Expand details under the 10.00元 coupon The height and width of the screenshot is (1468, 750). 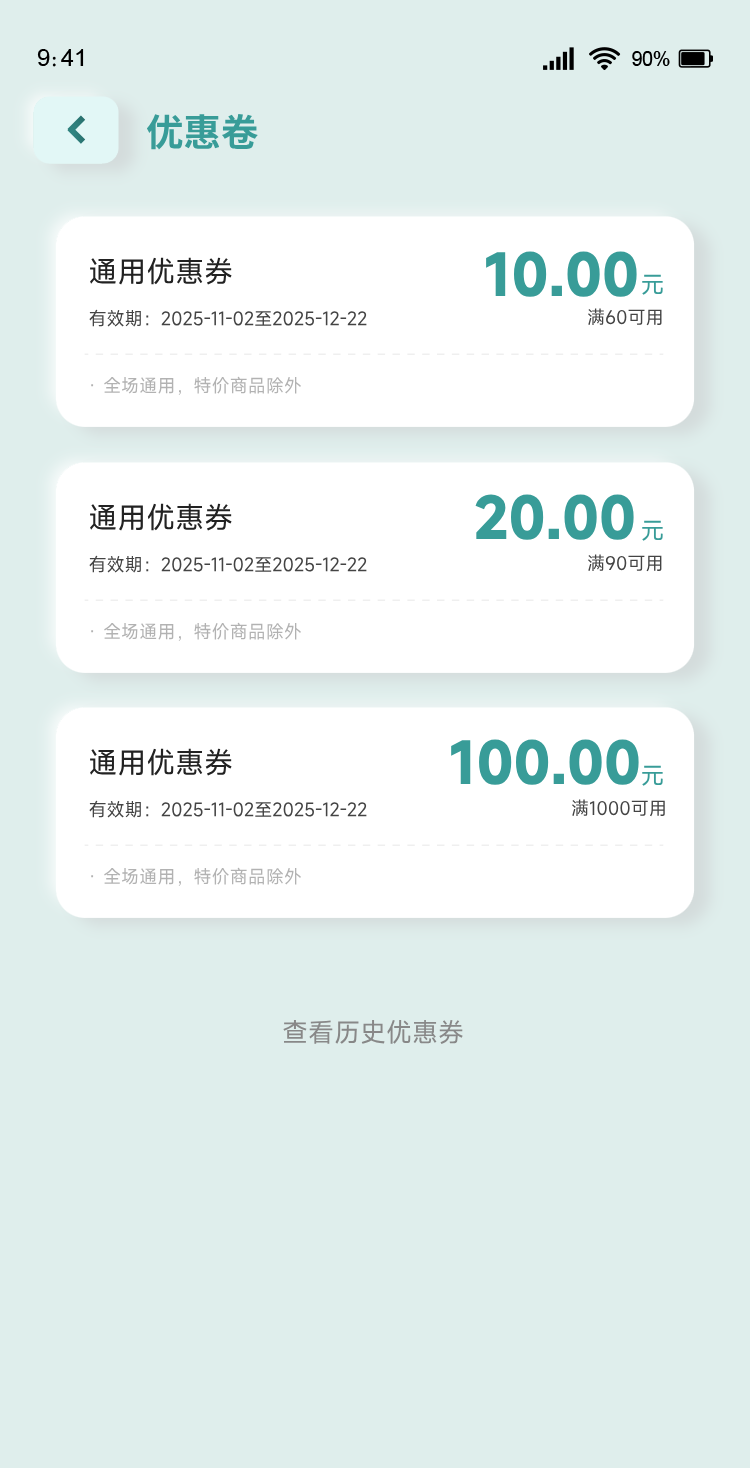click(x=199, y=385)
